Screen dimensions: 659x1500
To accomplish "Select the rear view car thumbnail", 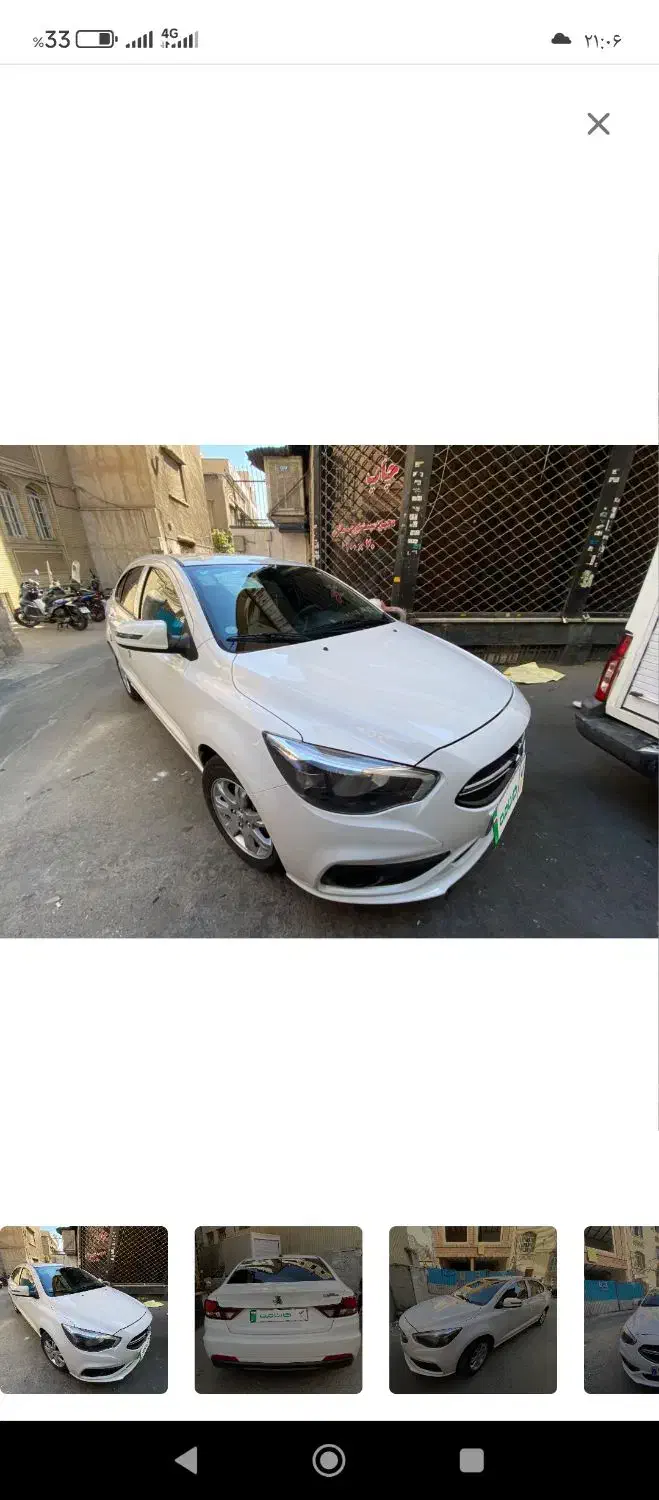I will coord(278,1309).
